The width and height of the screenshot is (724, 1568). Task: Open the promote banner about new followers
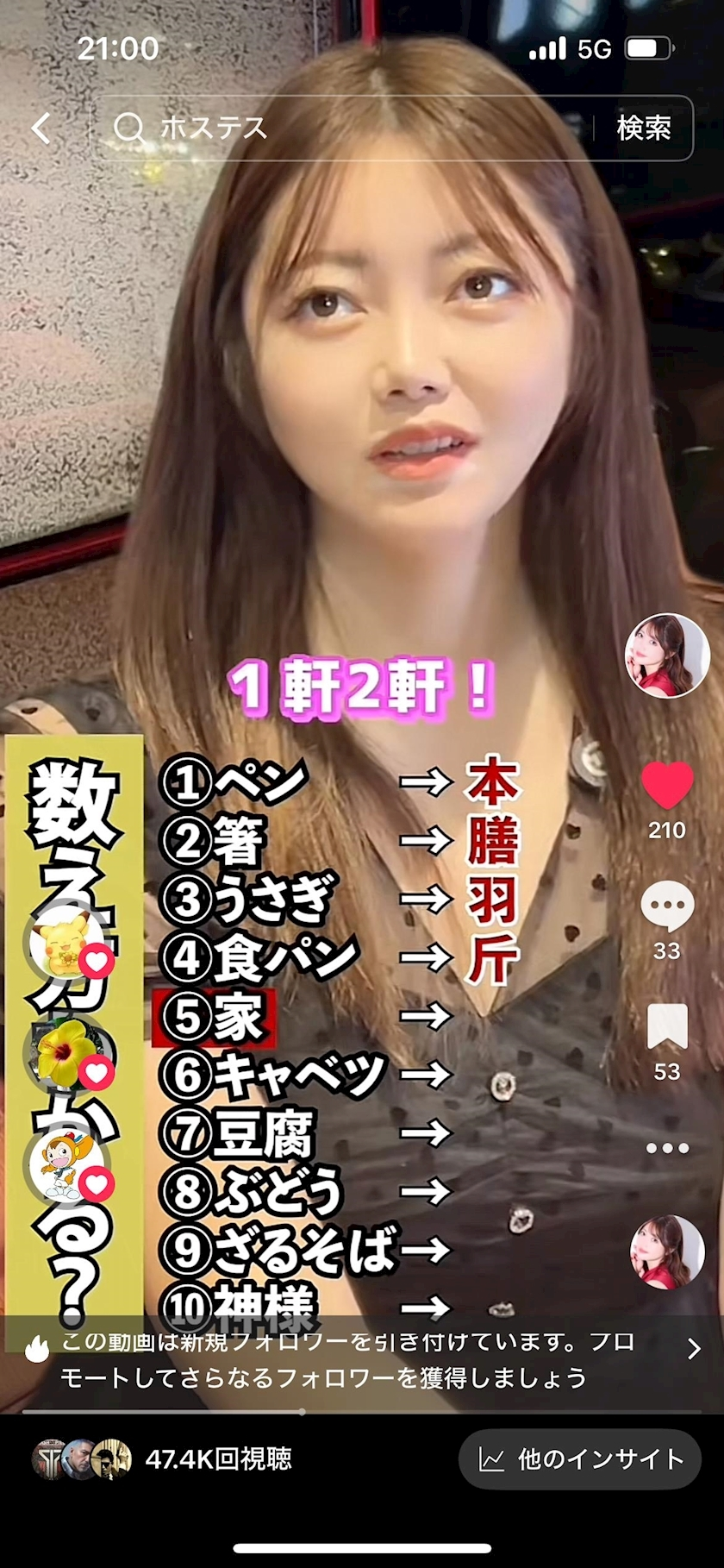coord(362,1359)
